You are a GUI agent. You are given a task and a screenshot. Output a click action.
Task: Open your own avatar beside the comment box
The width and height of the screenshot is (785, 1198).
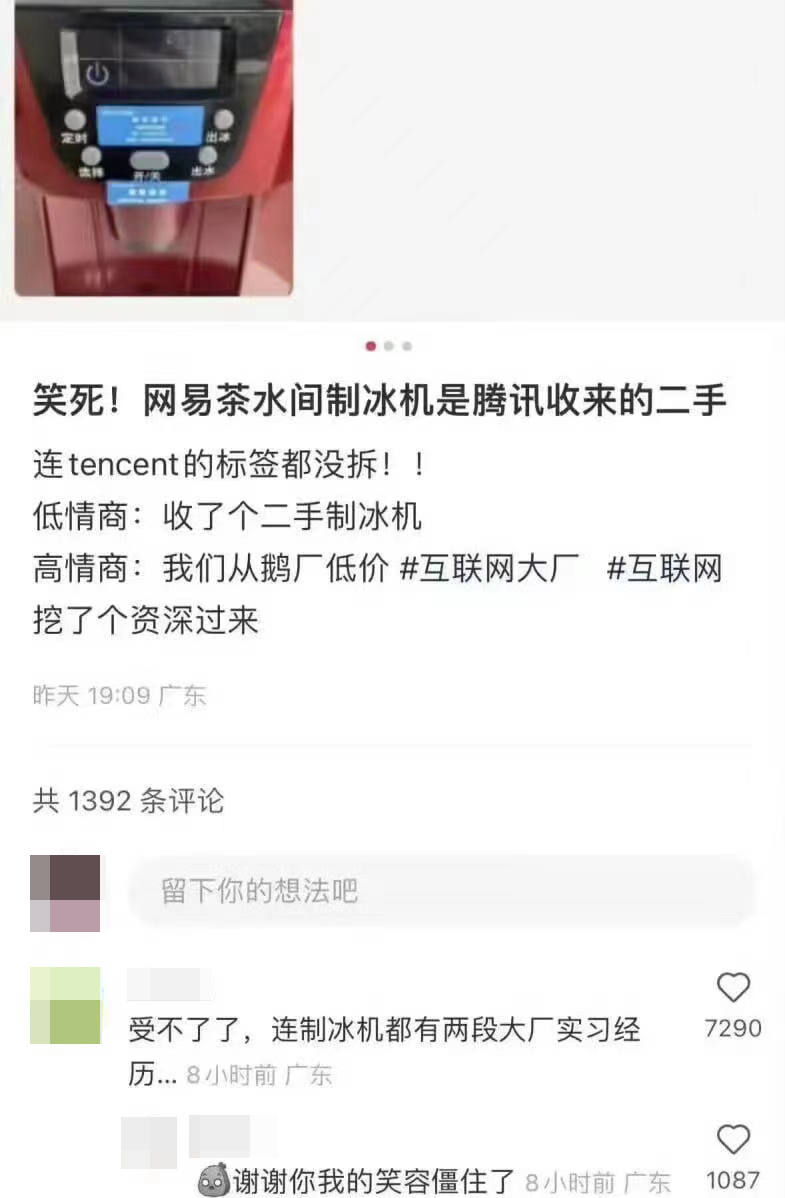[66, 892]
